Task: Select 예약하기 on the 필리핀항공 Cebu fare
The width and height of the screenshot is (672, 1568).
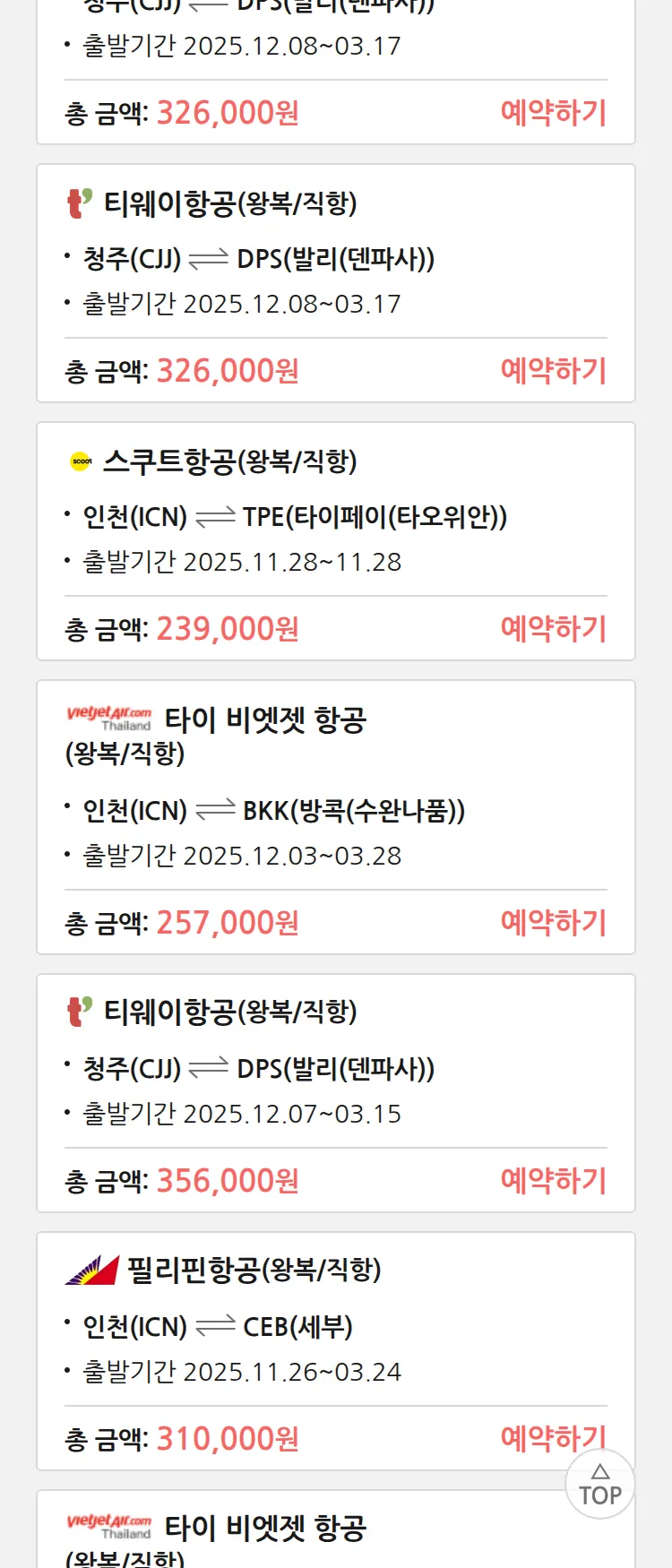Action: tap(538, 1437)
